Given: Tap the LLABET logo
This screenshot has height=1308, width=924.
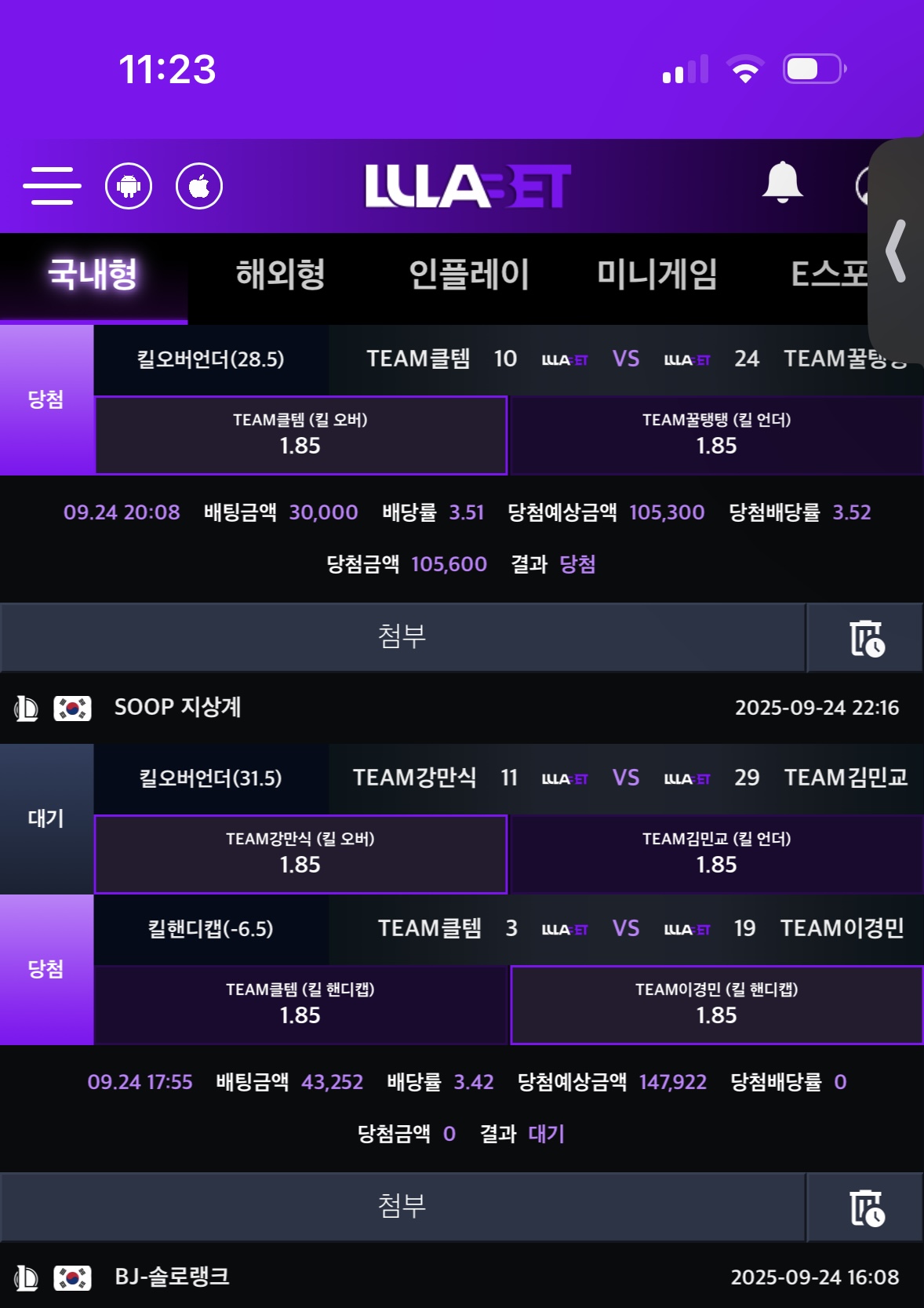Looking at the screenshot, I should [468, 186].
